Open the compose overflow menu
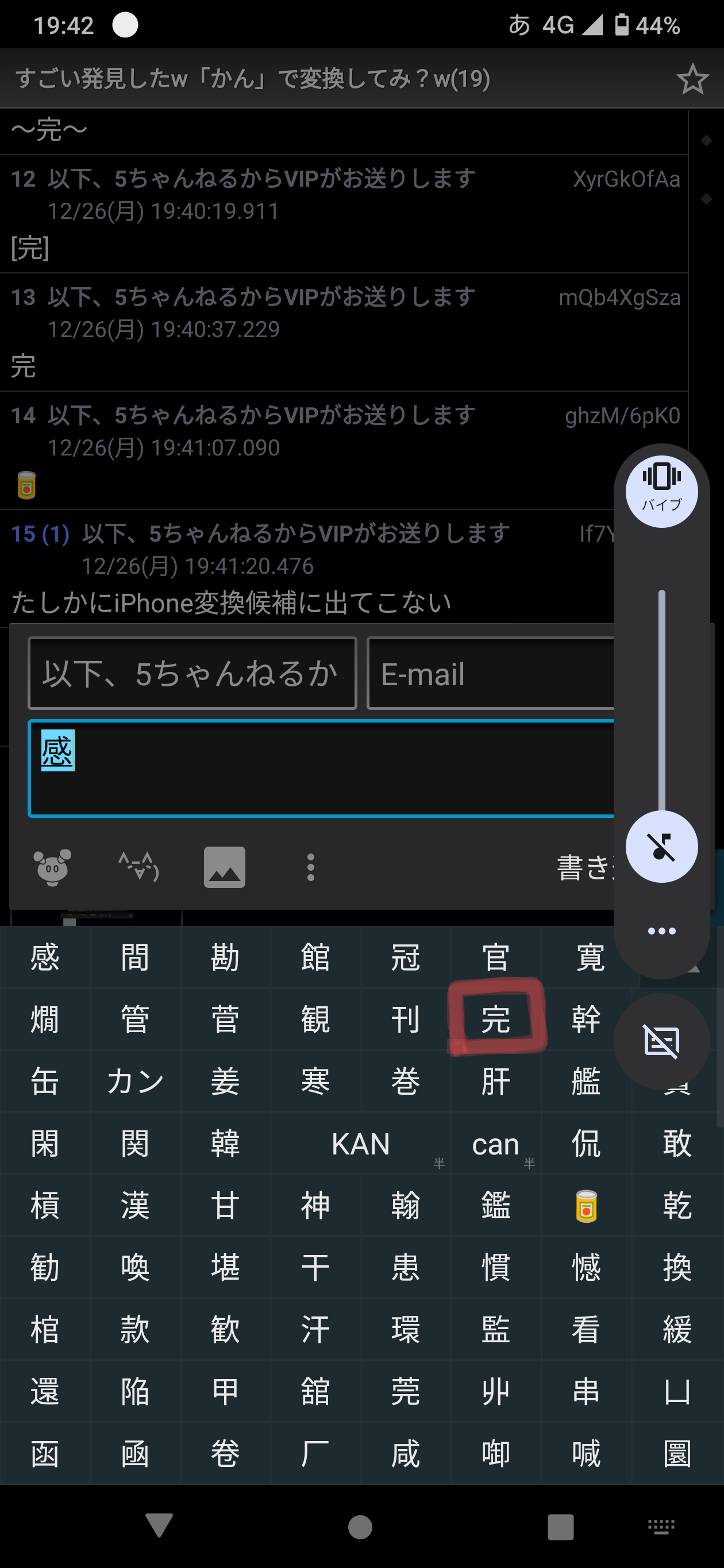The image size is (724, 1568). [x=310, y=867]
